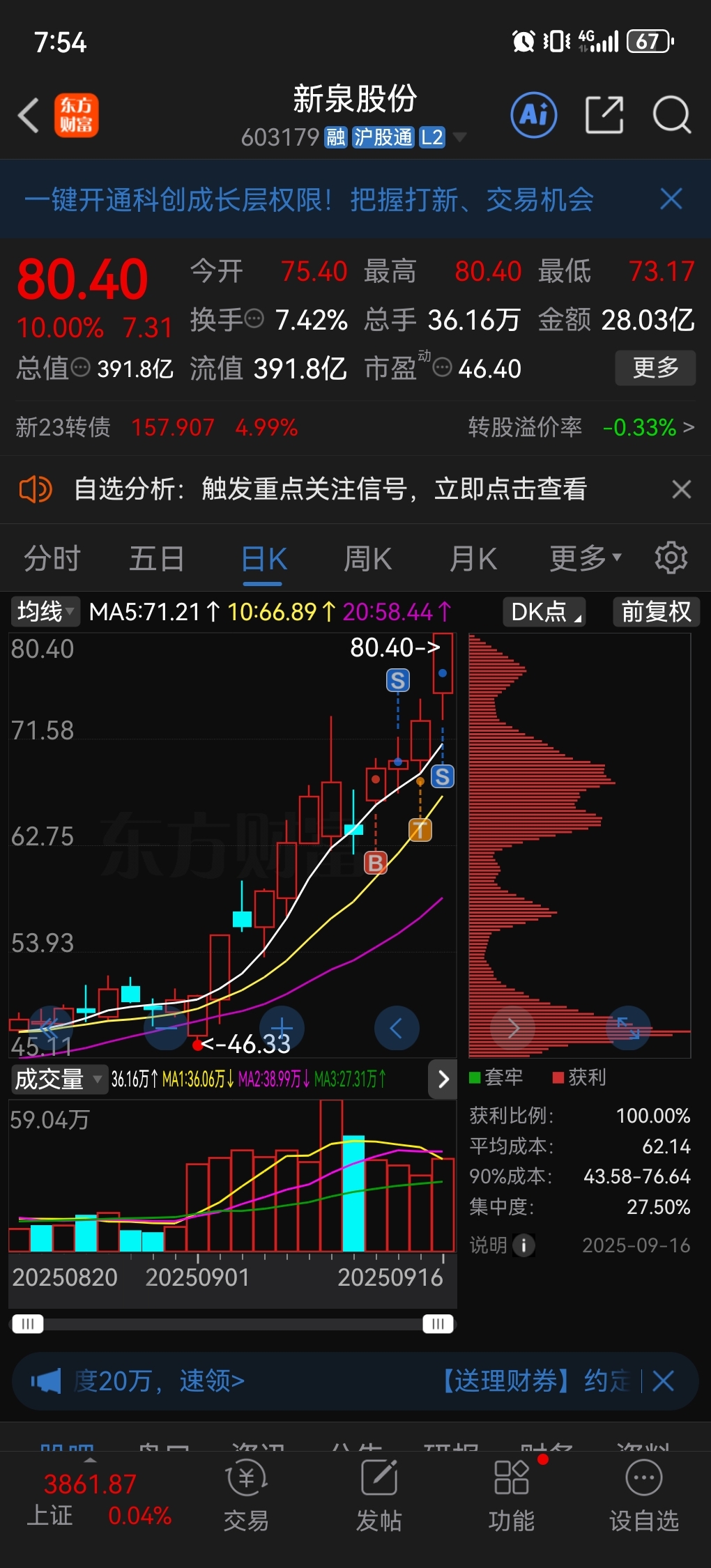Open the 成交量 indicator dropdown
Screen dimensions: 711x1568
coord(59,1079)
